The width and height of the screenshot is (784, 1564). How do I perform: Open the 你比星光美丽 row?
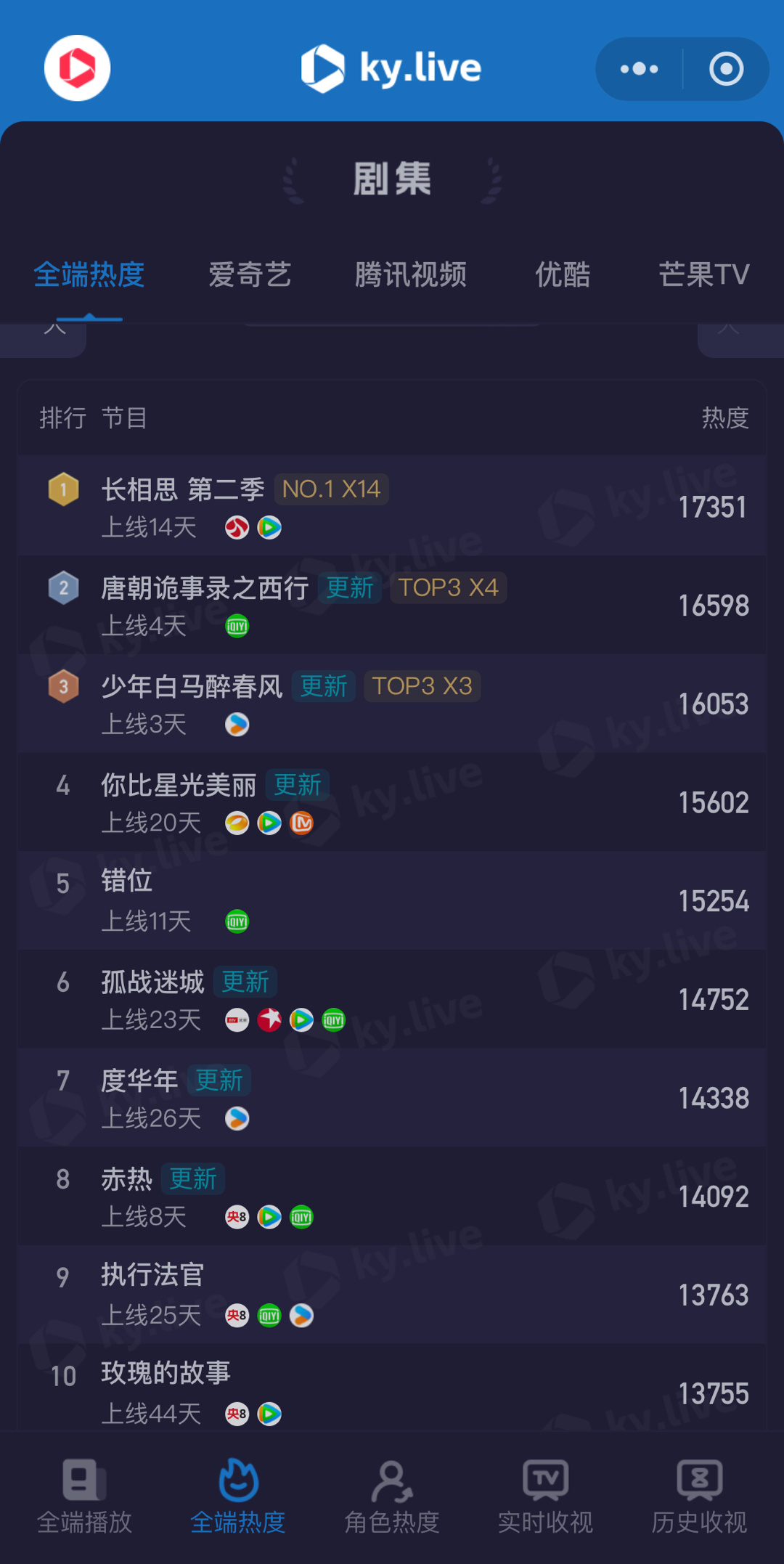coord(179,785)
